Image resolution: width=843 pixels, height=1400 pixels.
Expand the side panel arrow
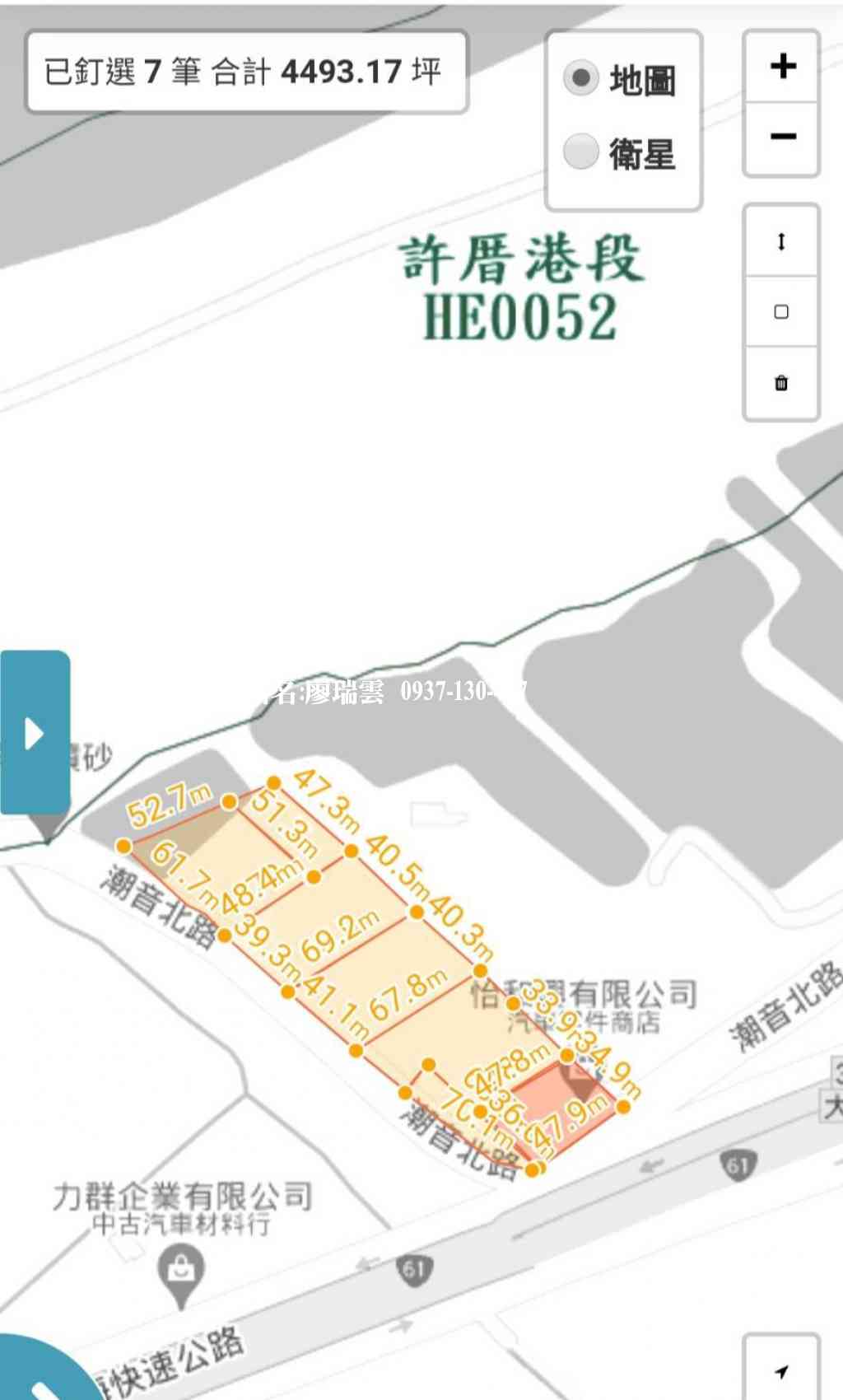[x=35, y=733]
